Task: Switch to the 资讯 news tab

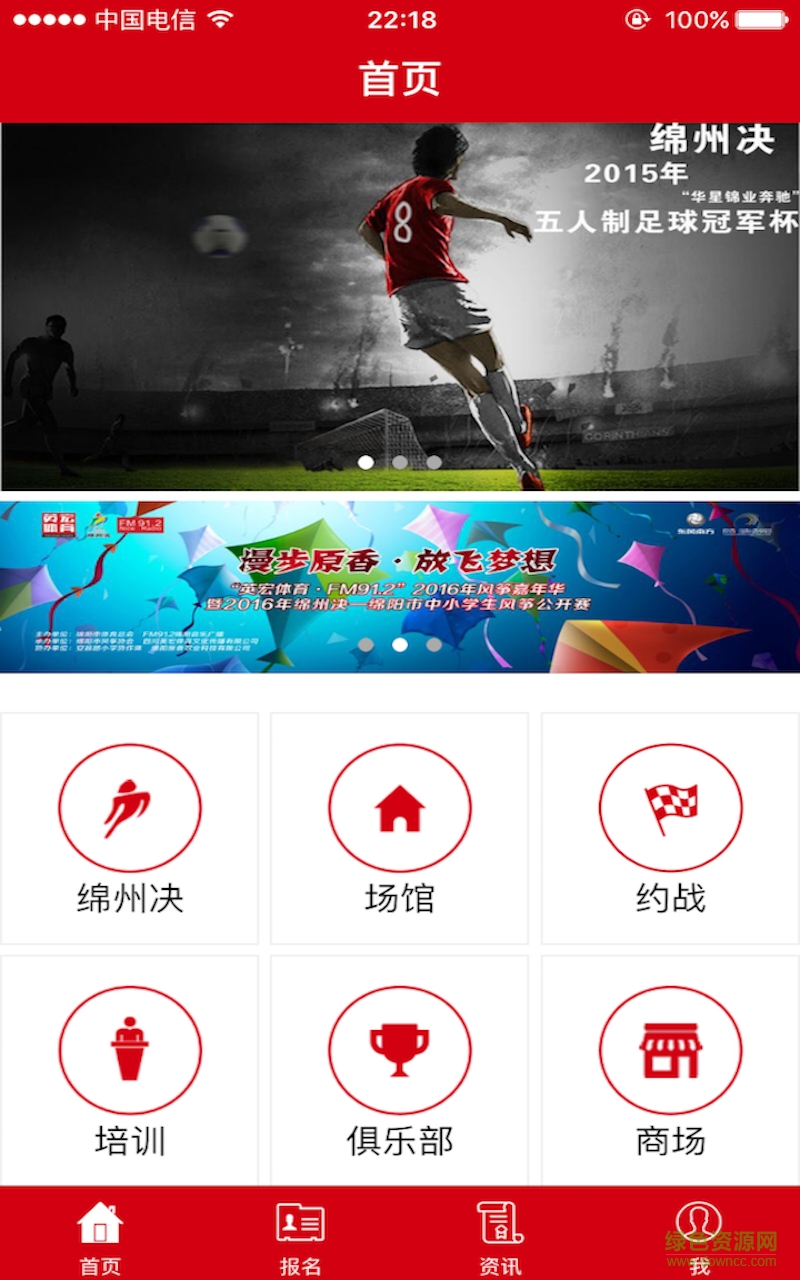Action: pyautogui.click(x=500, y=1236)
